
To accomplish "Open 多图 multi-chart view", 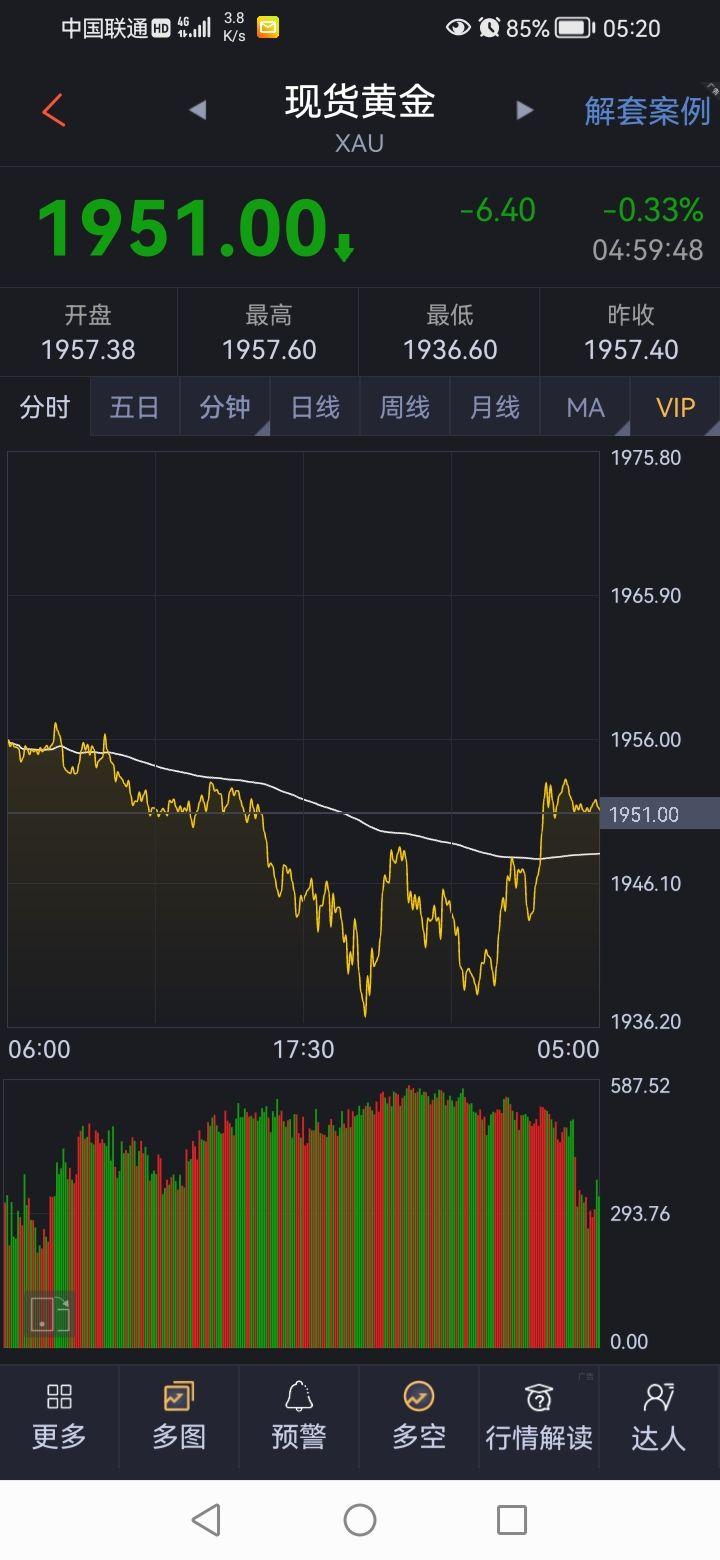I will 179,1417.
